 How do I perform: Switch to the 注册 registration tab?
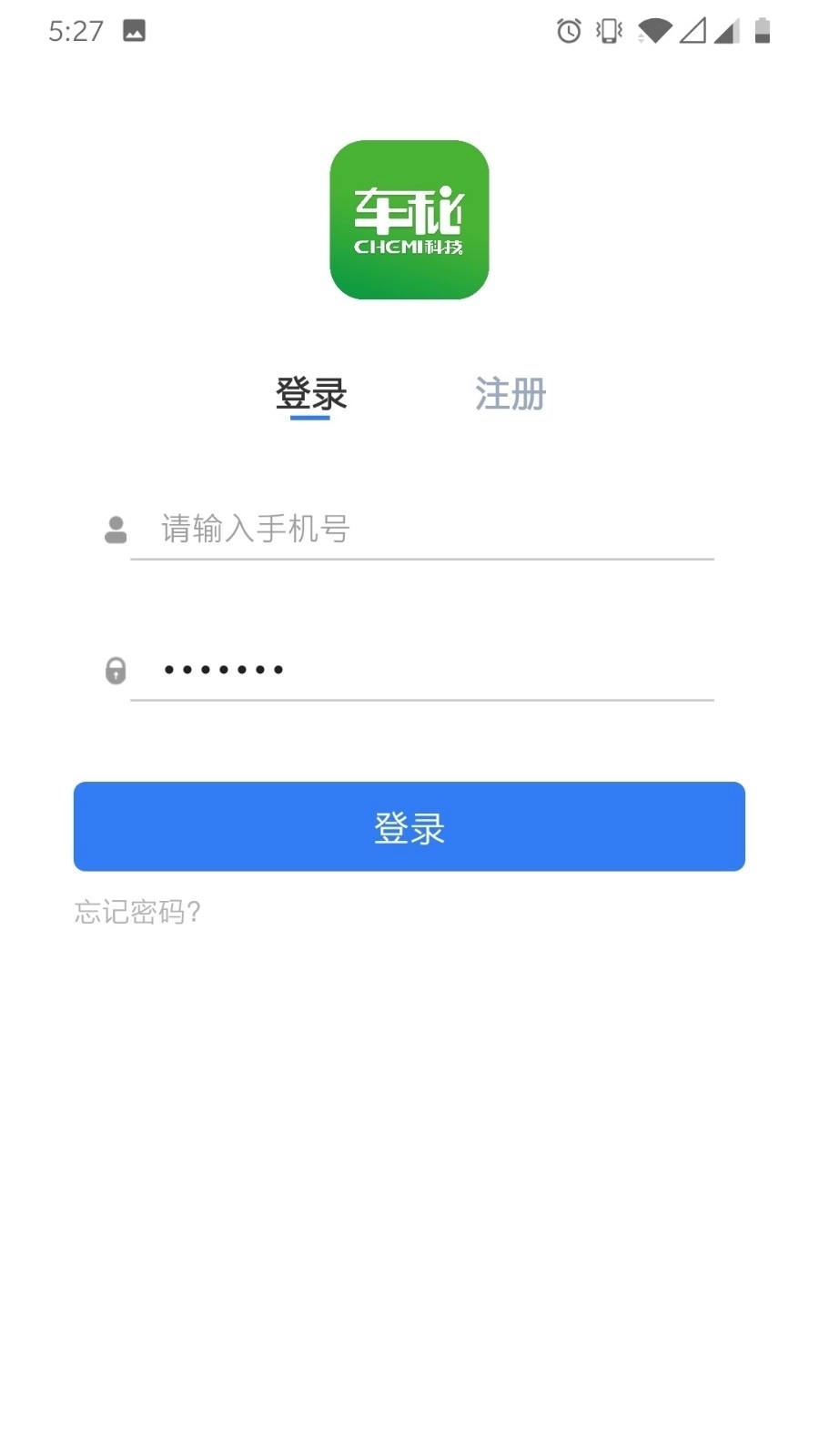[509, 393]
